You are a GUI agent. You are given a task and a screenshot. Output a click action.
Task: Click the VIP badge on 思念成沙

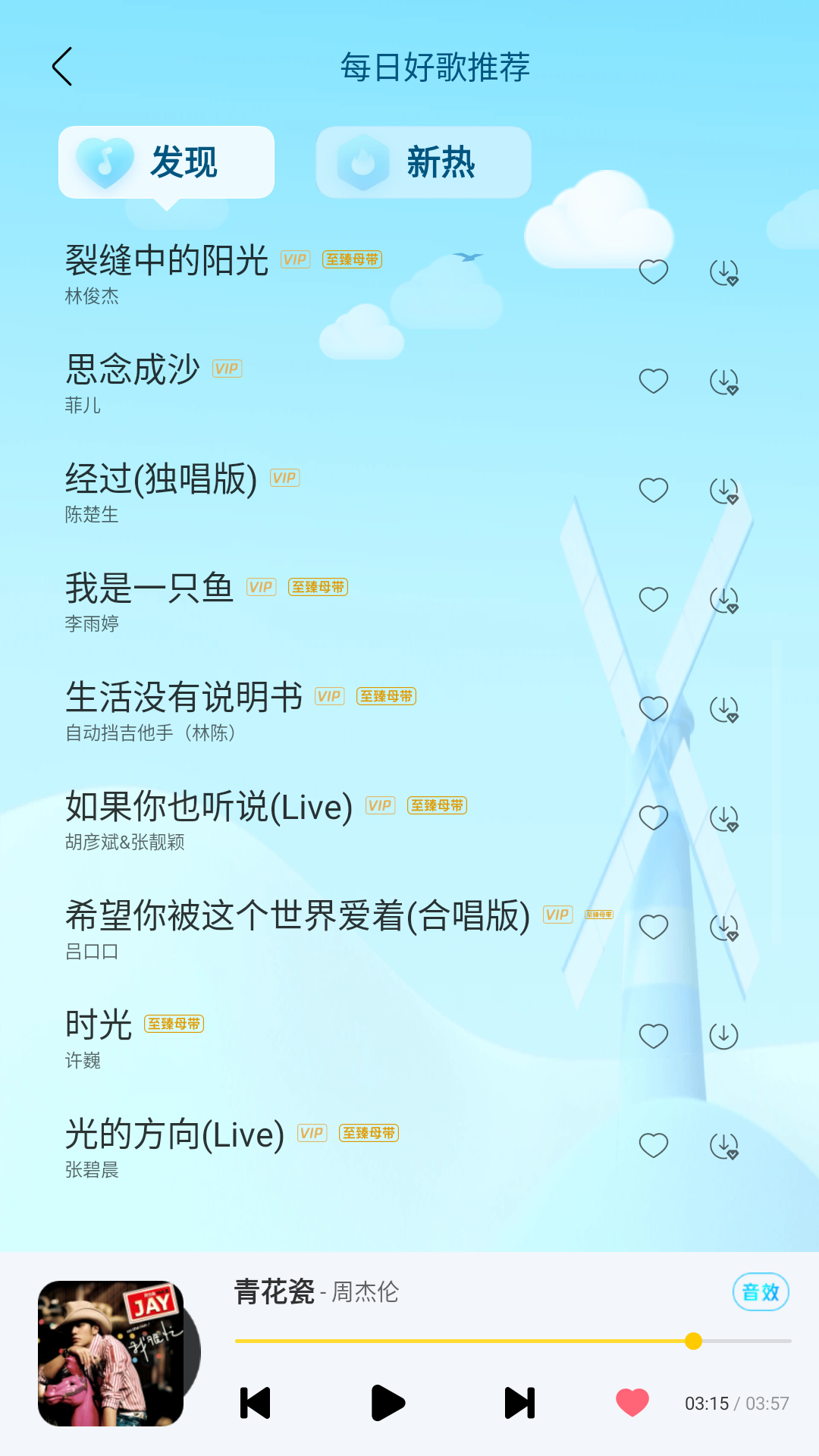(x=227, y=369)
